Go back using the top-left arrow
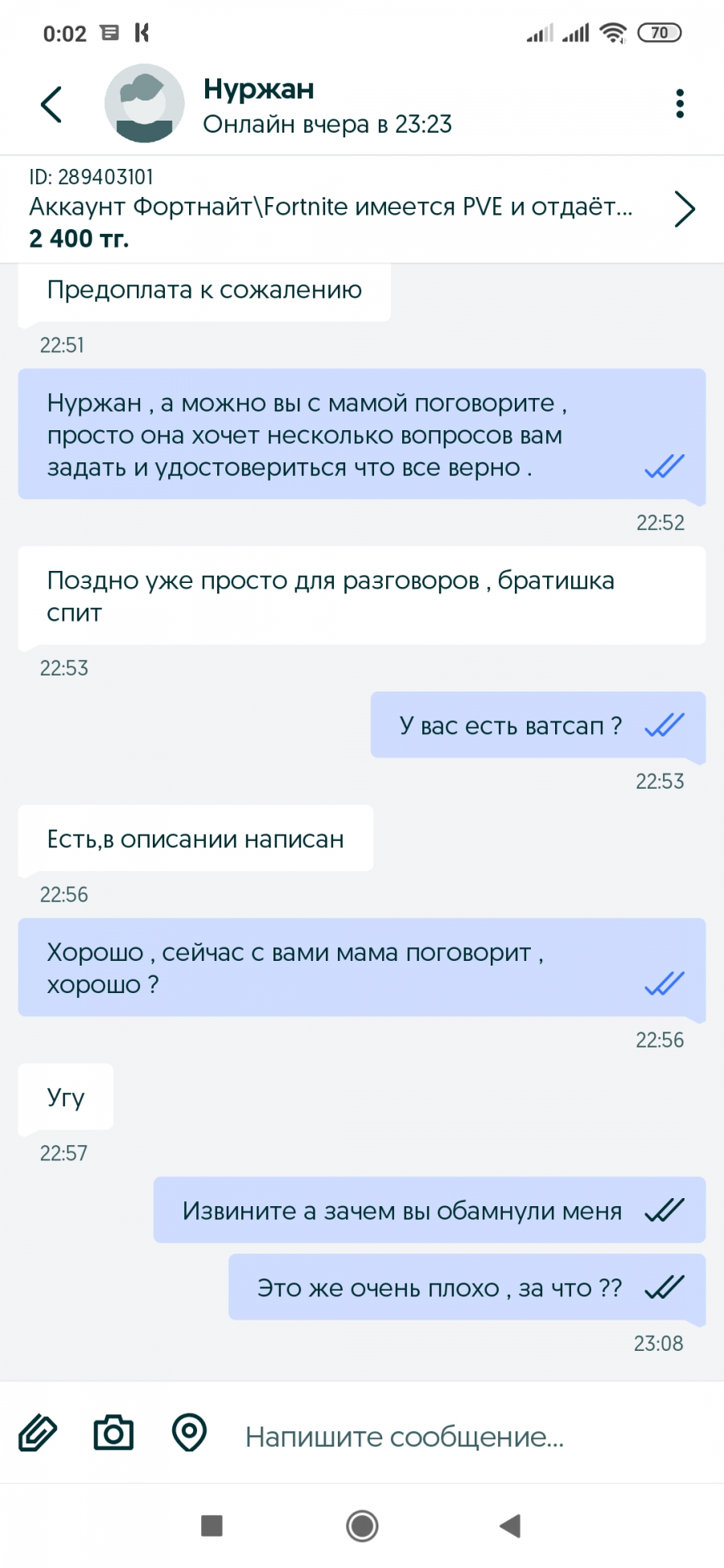 [51, 104]
